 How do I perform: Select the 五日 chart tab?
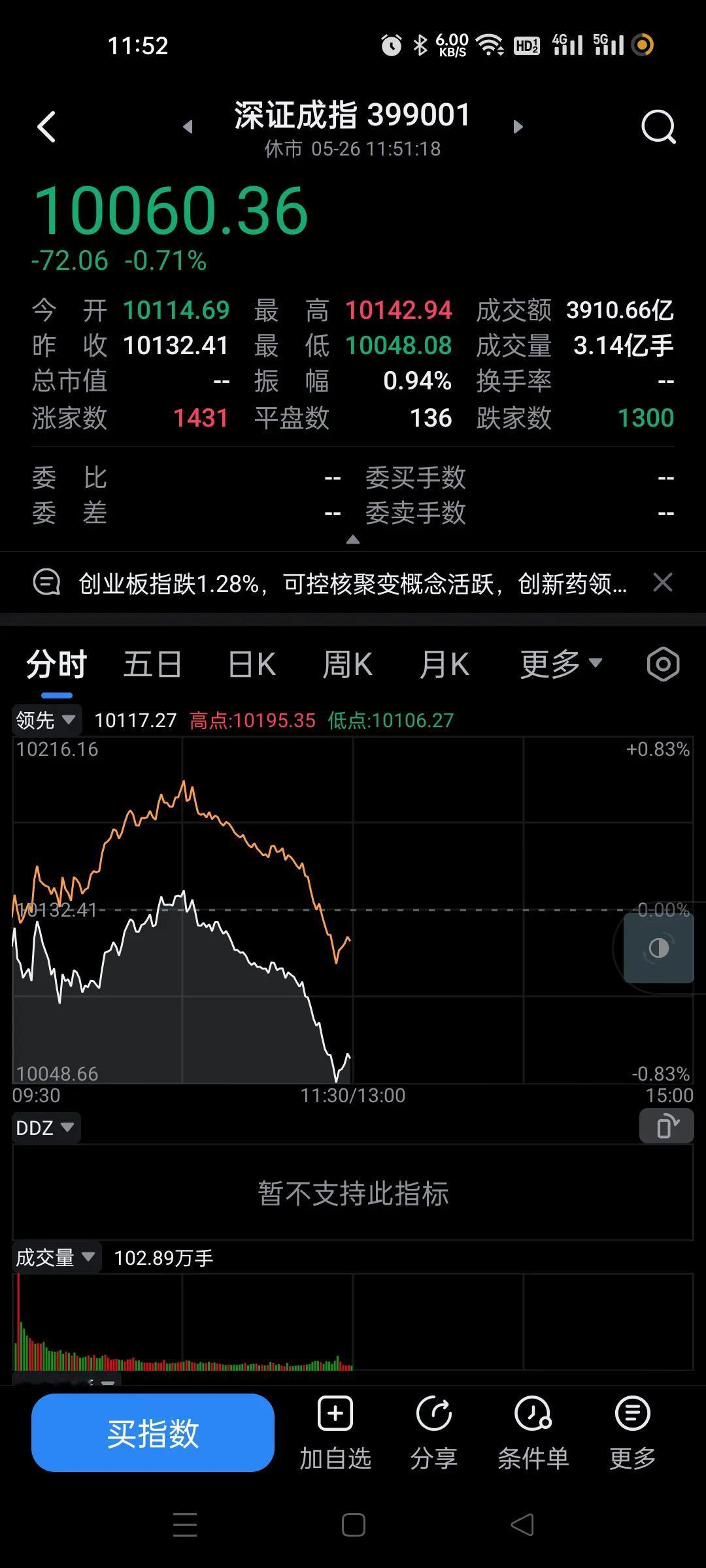point(152,664)
